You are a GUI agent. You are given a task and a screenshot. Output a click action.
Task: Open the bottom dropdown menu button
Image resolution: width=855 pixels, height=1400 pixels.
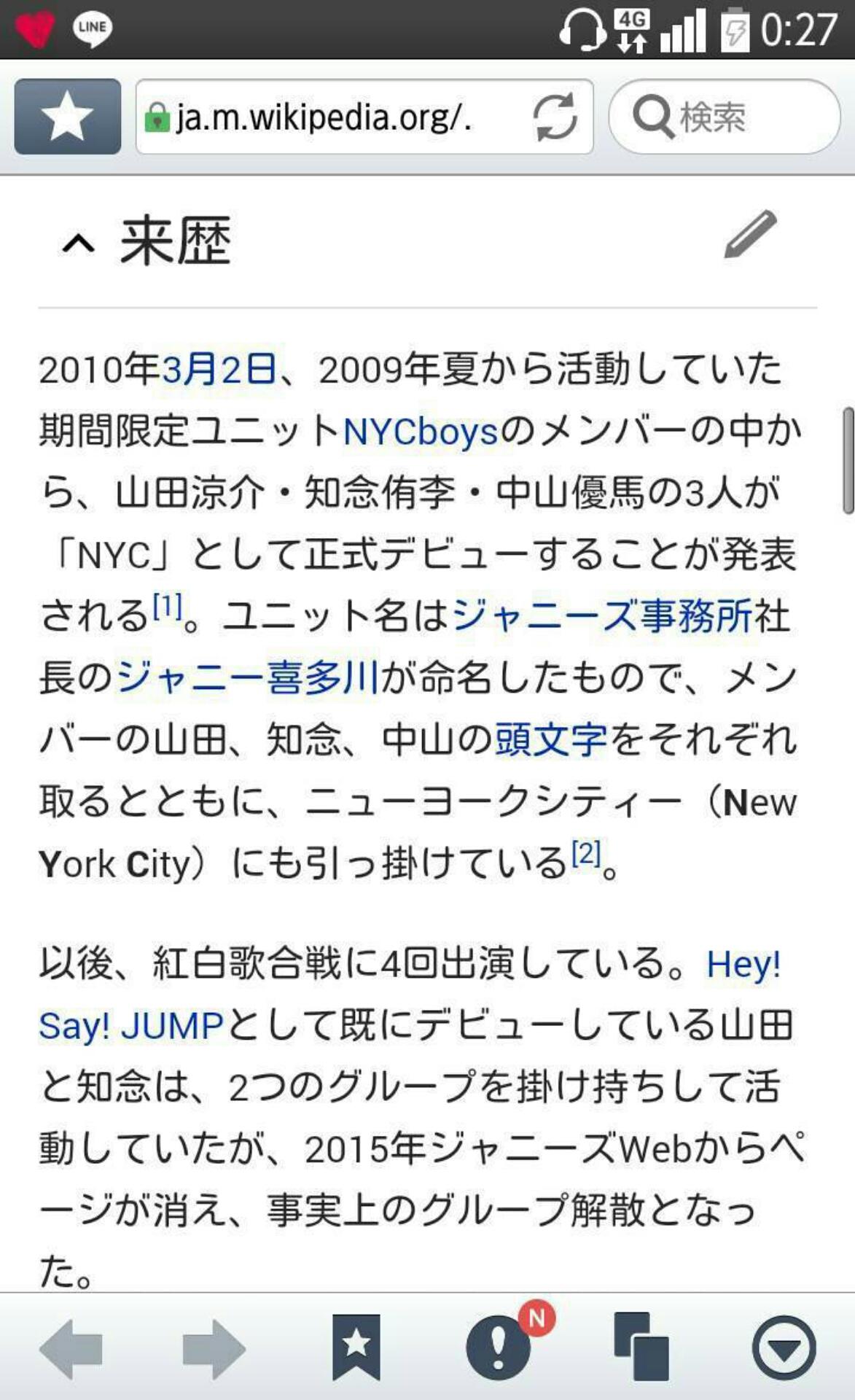[x=784, y=1349]
